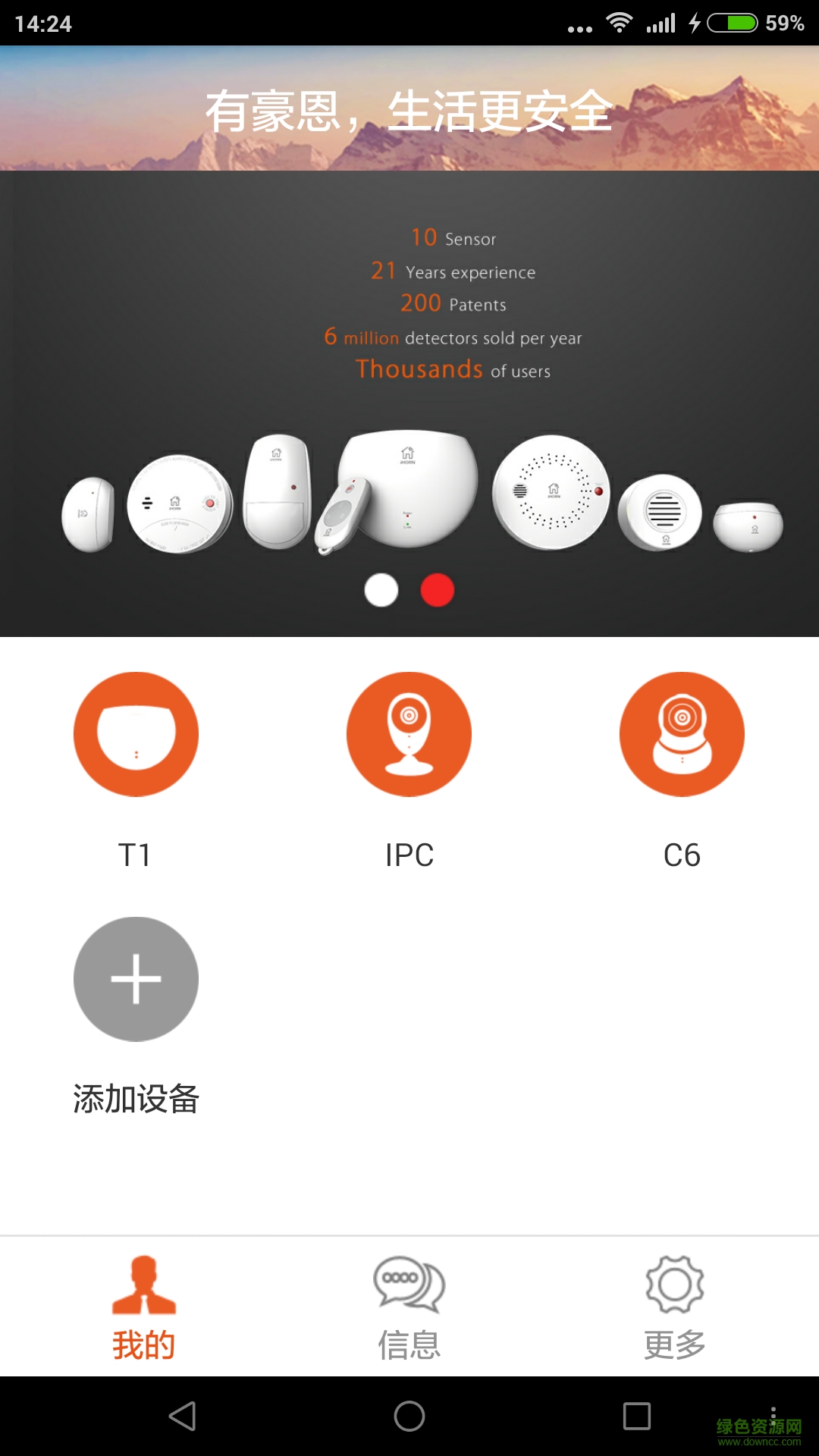Select the white banner page indicator dot

(x=381, y=590)
